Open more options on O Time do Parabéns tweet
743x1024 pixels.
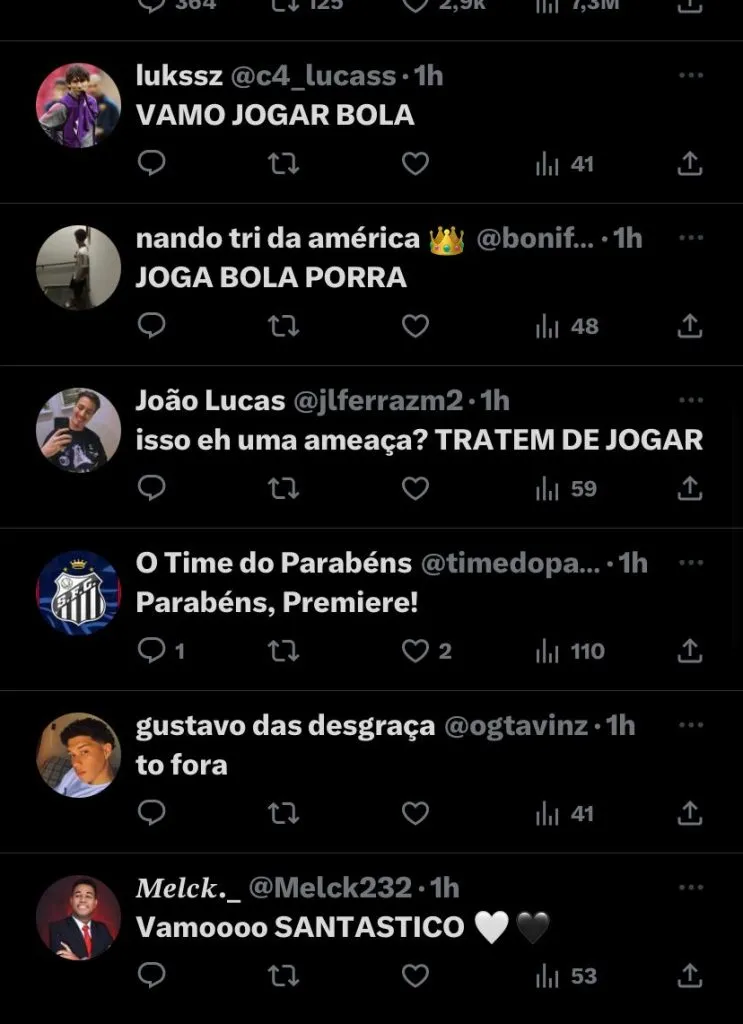pyautogui.click(x=690, y=563)
